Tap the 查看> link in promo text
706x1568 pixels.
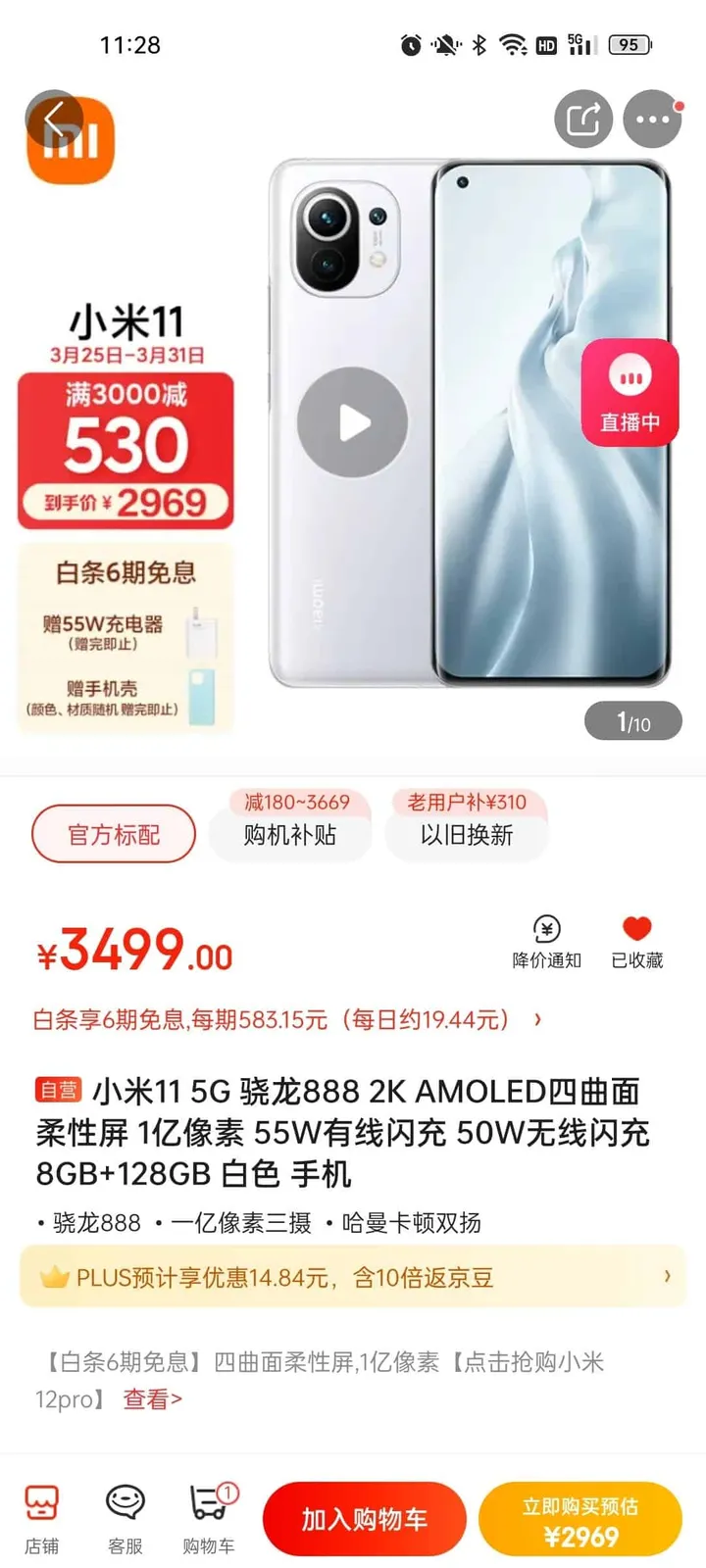[x=152, y=1398]
